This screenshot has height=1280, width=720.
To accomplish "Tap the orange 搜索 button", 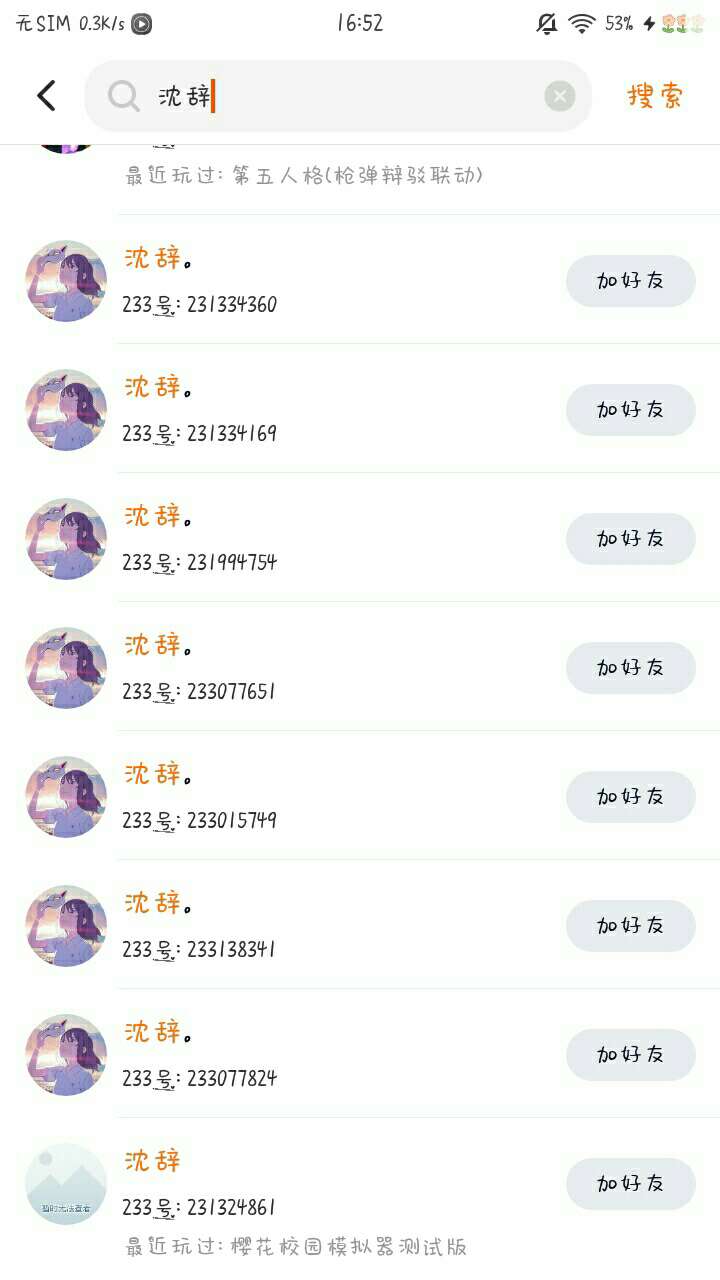I will (655, 96).
